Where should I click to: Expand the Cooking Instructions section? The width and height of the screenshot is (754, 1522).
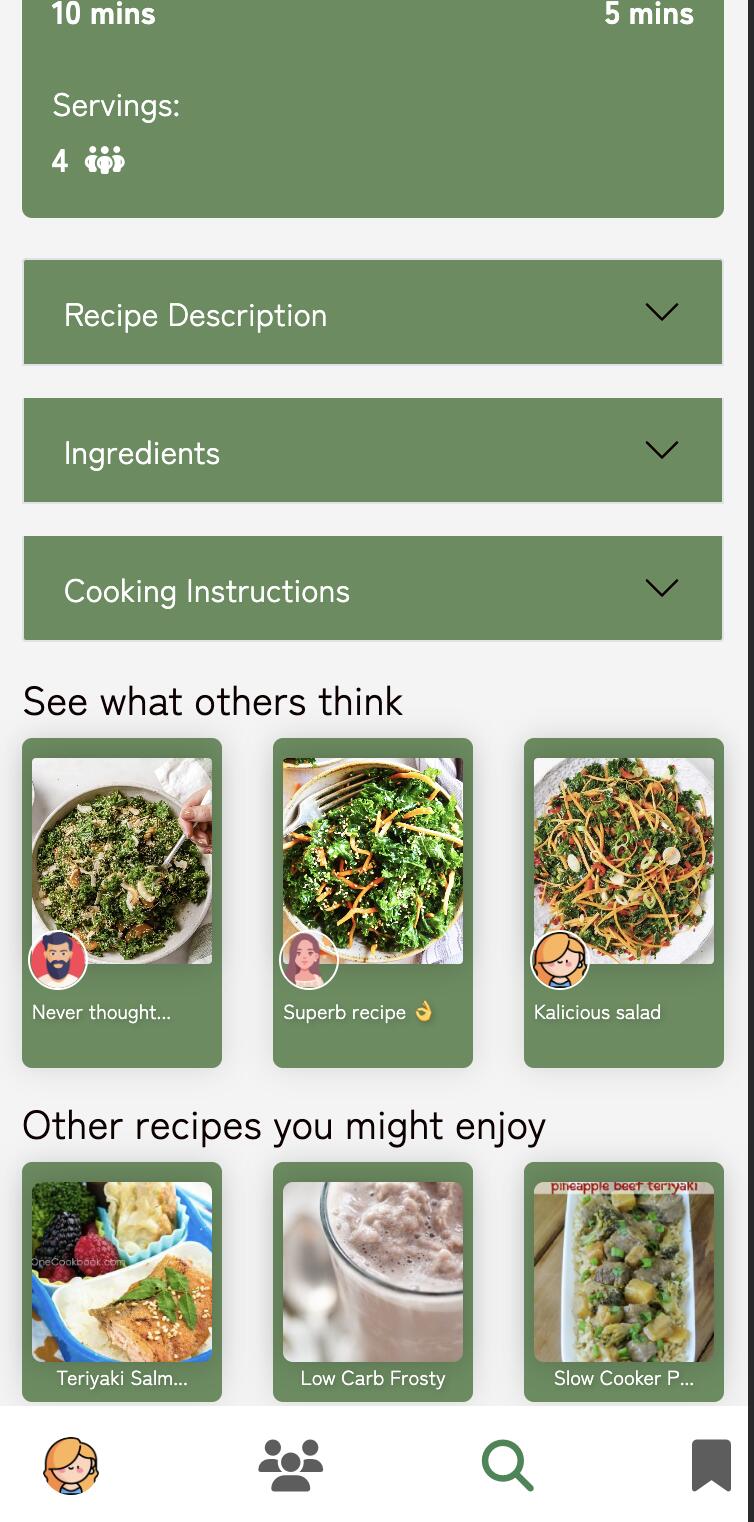point(372,589)
